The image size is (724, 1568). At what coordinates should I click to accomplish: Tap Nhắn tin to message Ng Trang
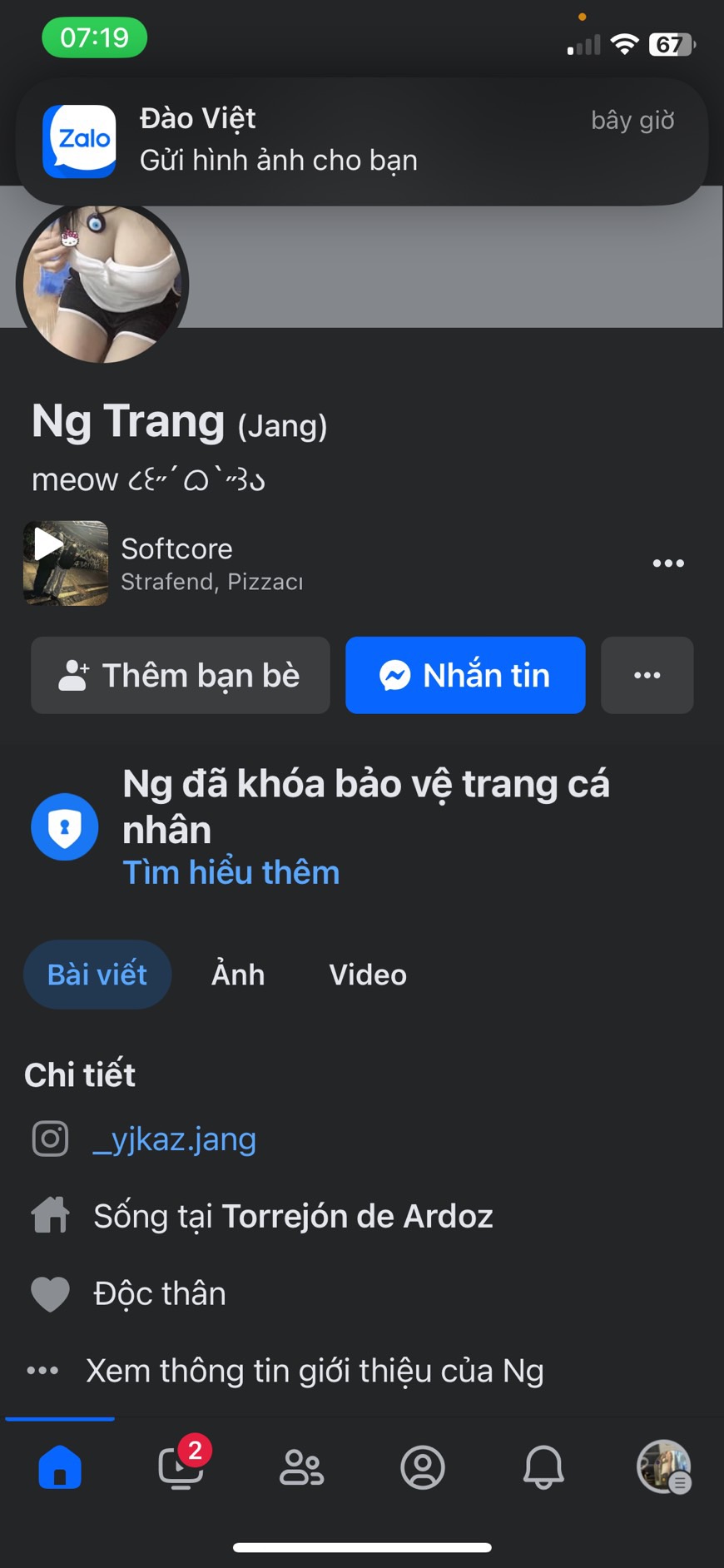(x=465, y=675)
